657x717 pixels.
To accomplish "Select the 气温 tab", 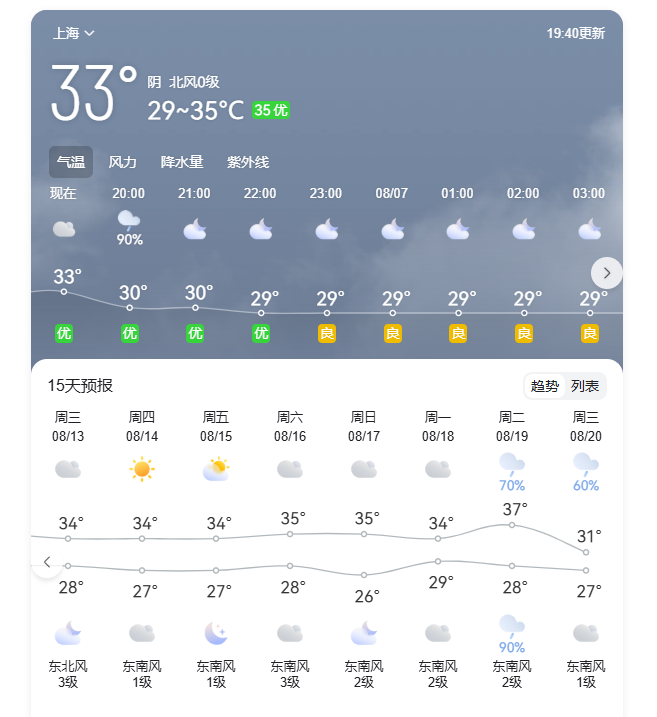I will click(71, 162).
